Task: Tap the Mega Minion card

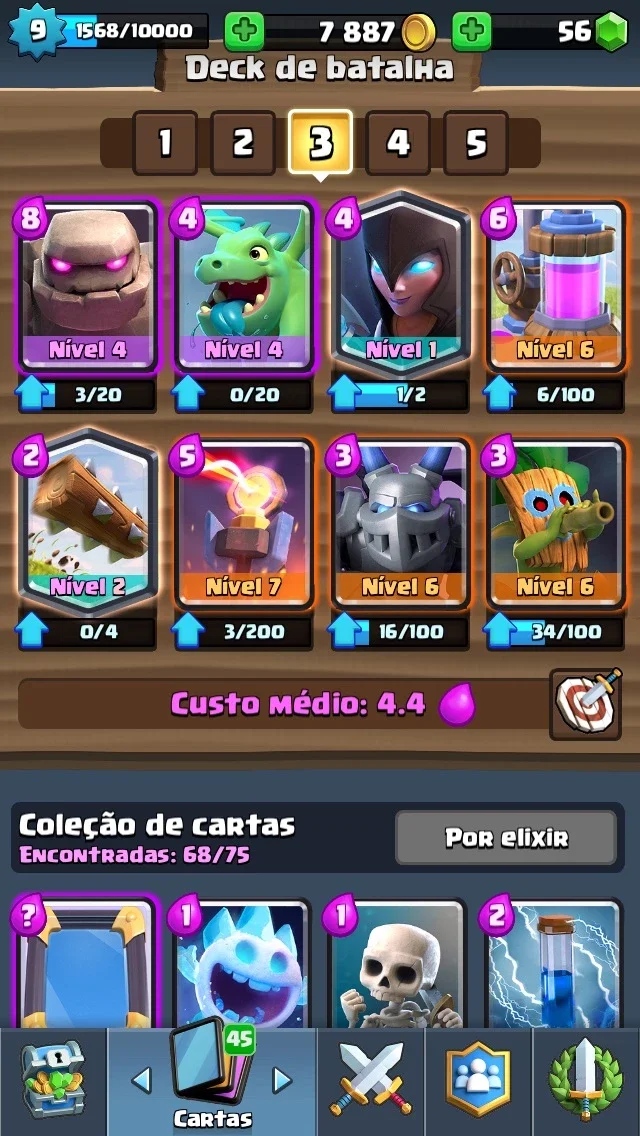Action: click(x=400, y=523)
